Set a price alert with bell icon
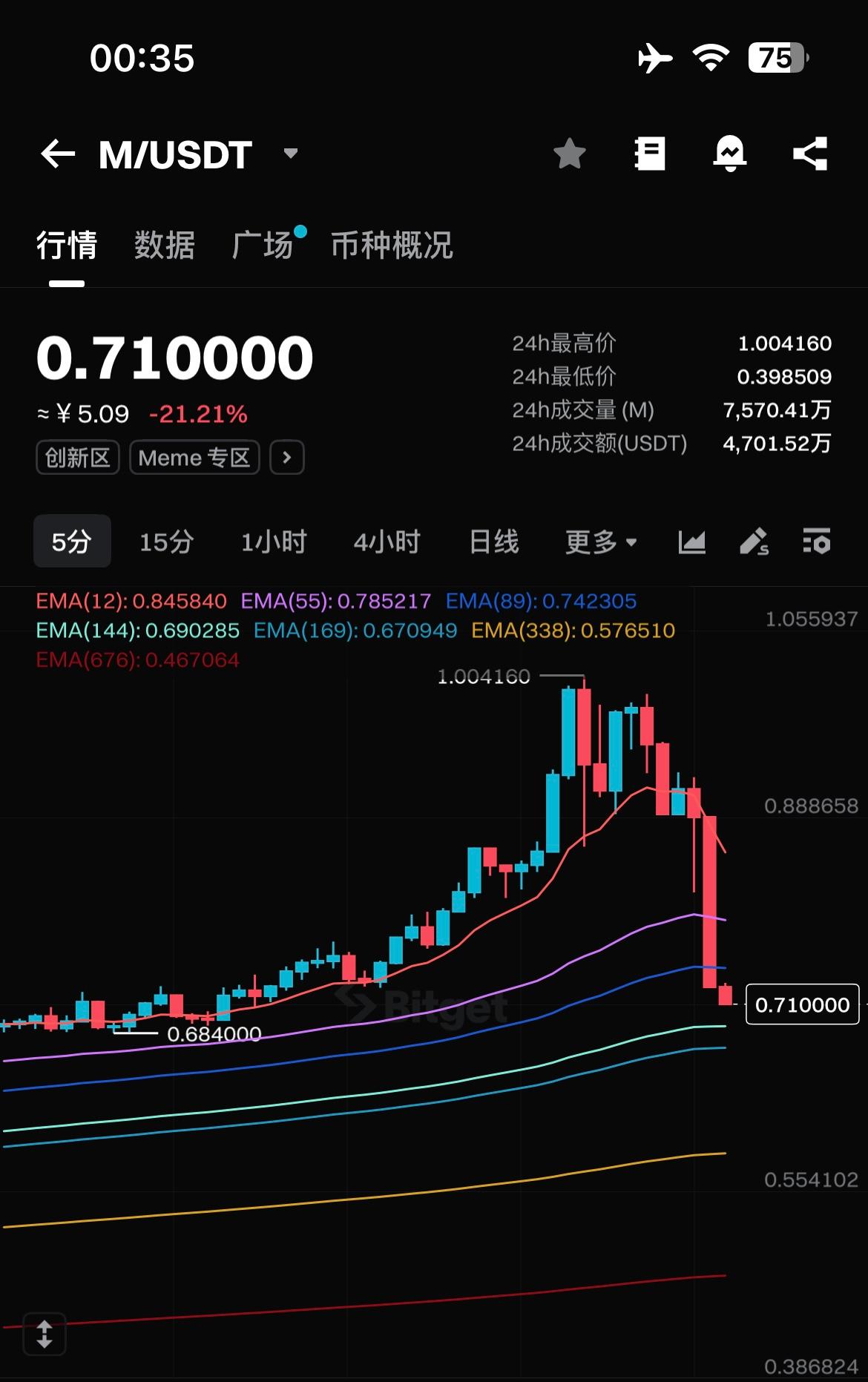This screenshot has height=1382, width=868. click(x=730, y=154)
